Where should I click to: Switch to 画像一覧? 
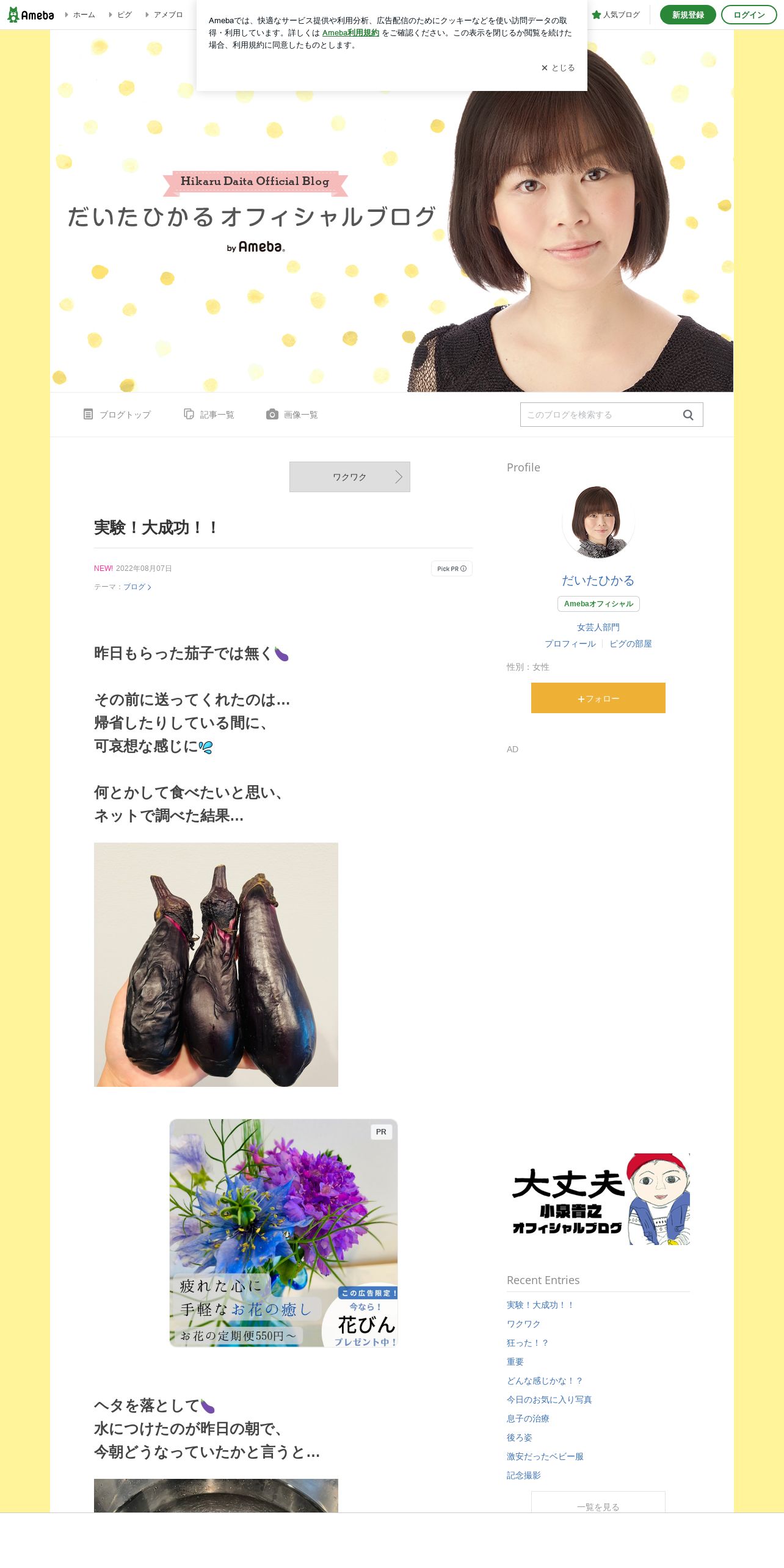[x=292, y=415]
